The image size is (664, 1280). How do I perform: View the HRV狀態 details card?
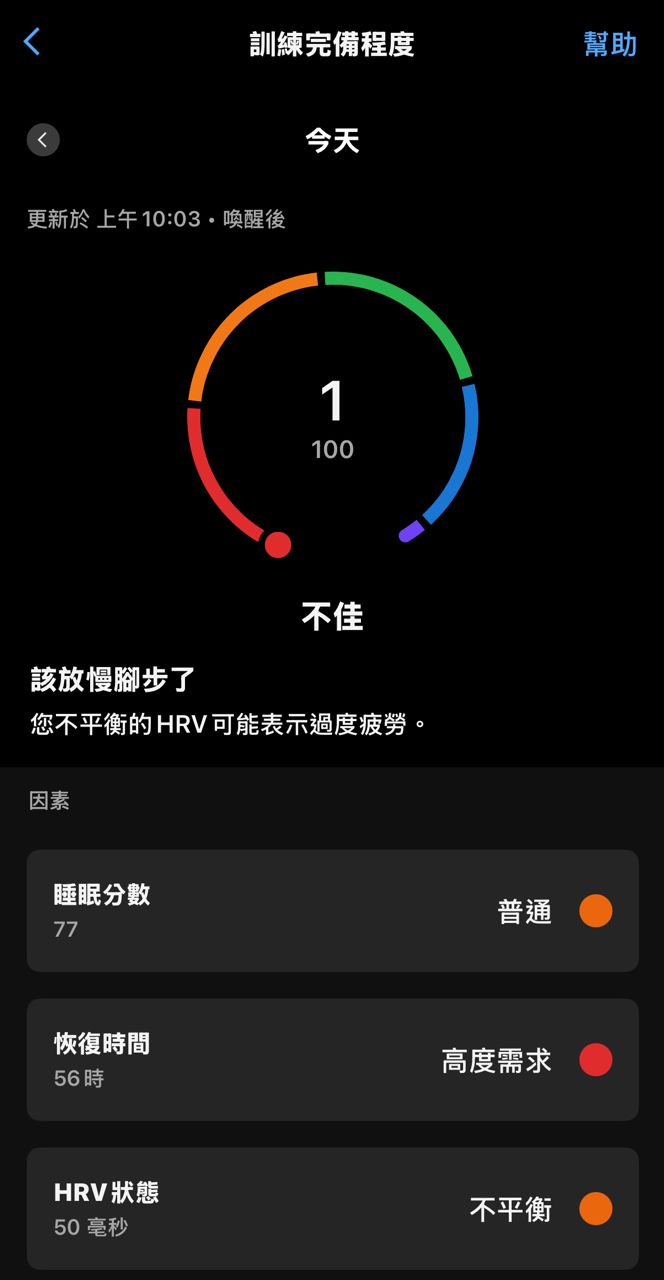[332, 1208]
